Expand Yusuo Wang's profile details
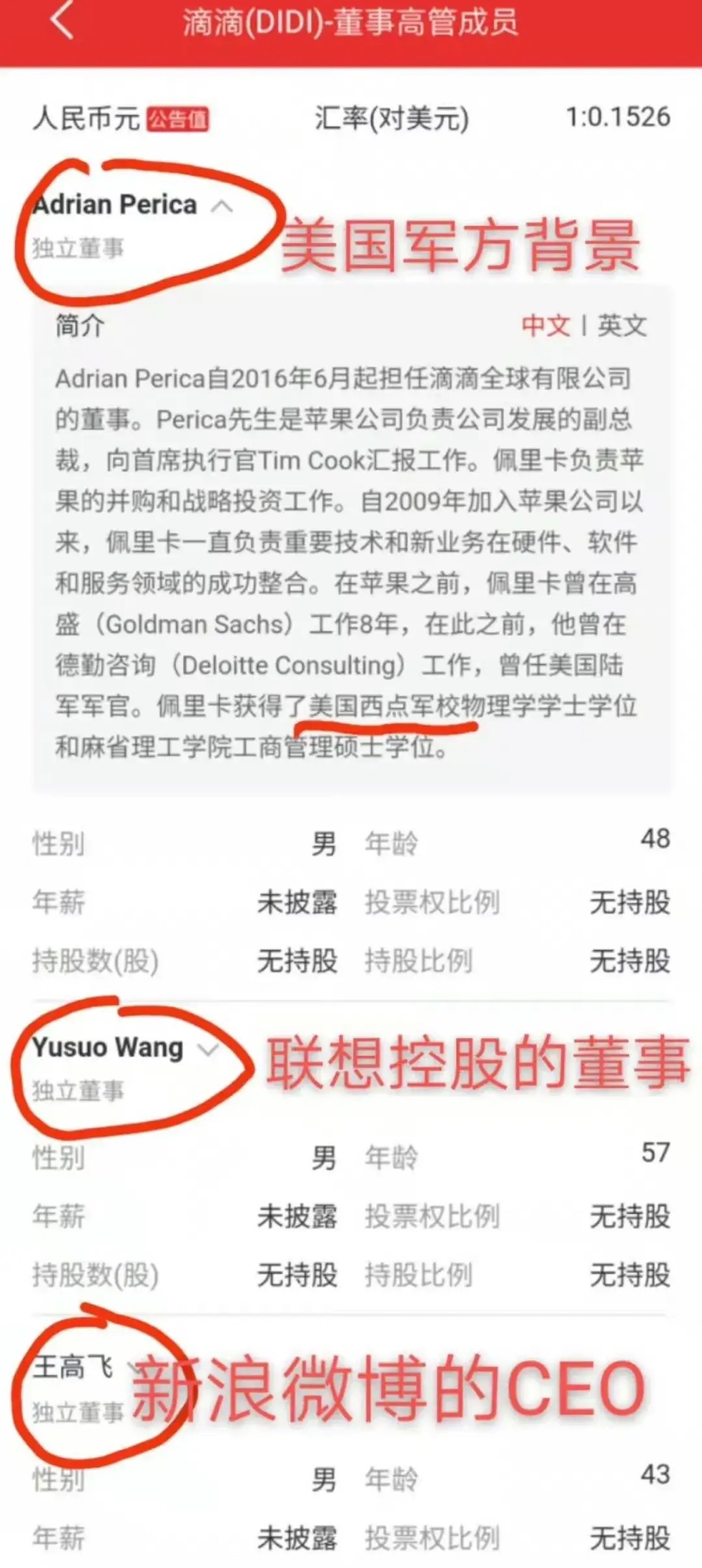 coord(208,1049)
